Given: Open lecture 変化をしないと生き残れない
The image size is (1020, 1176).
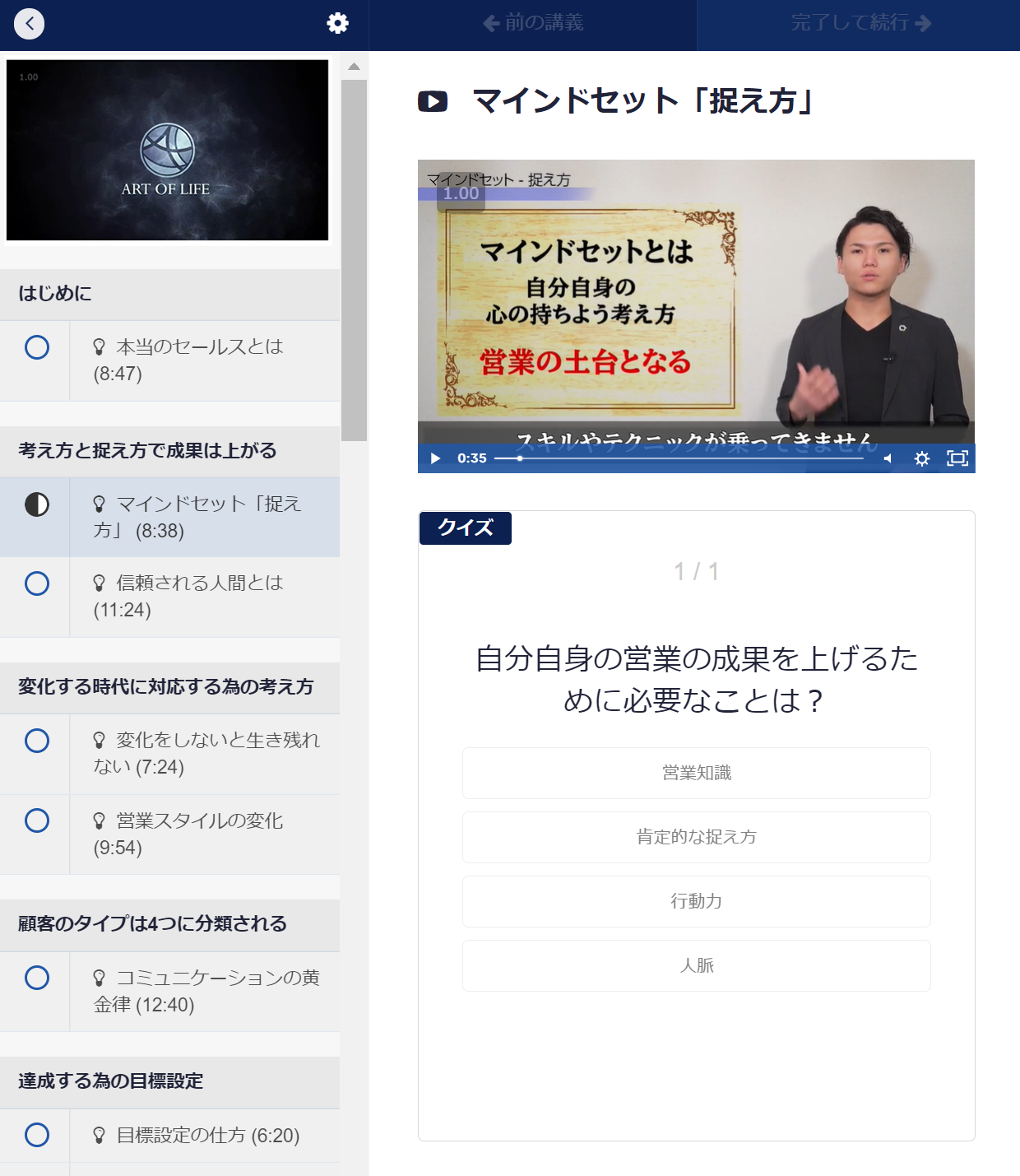Looking at the screenshot, I should point(206,753).
